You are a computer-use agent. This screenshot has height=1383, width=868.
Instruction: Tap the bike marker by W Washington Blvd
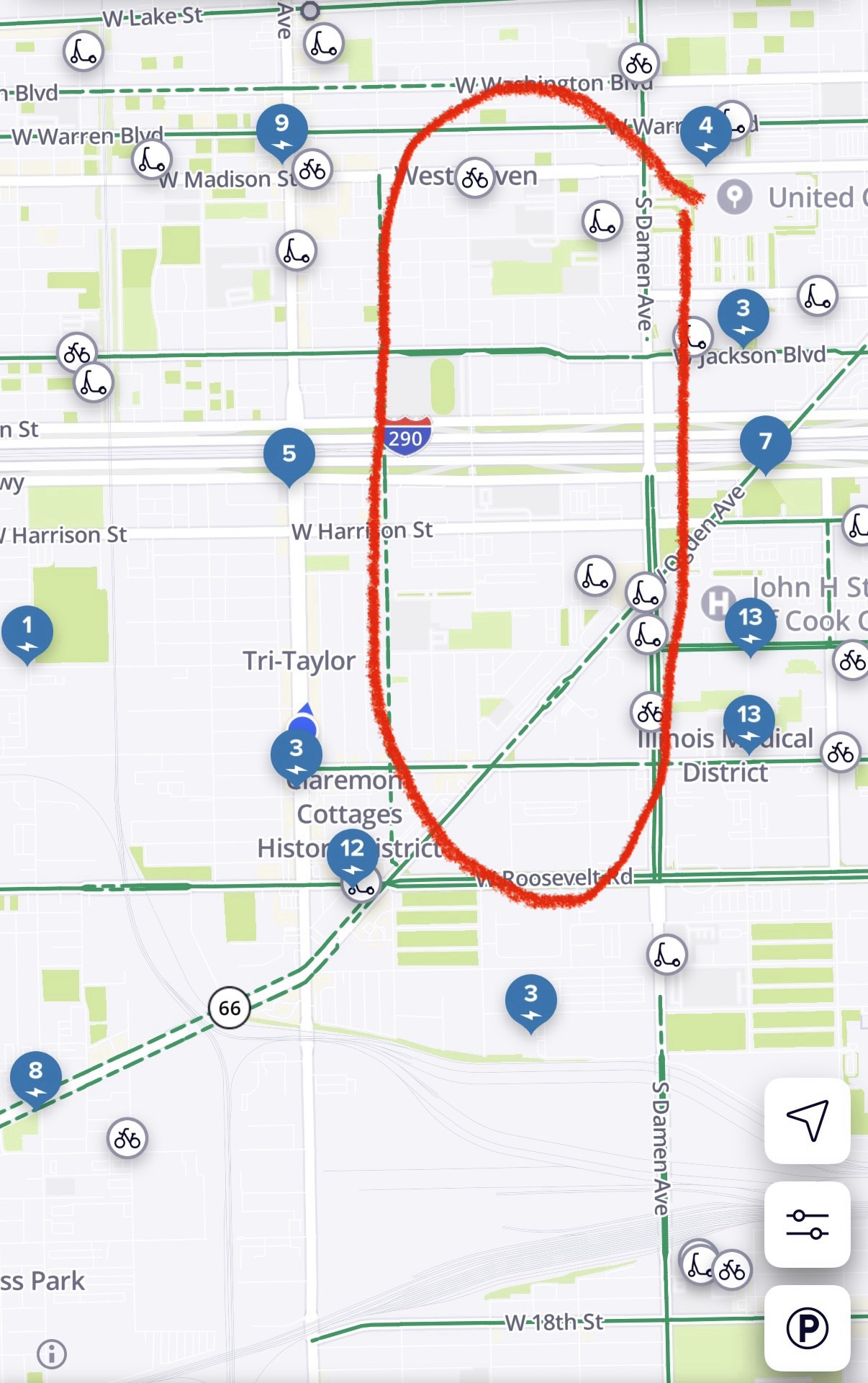point(639,63)
